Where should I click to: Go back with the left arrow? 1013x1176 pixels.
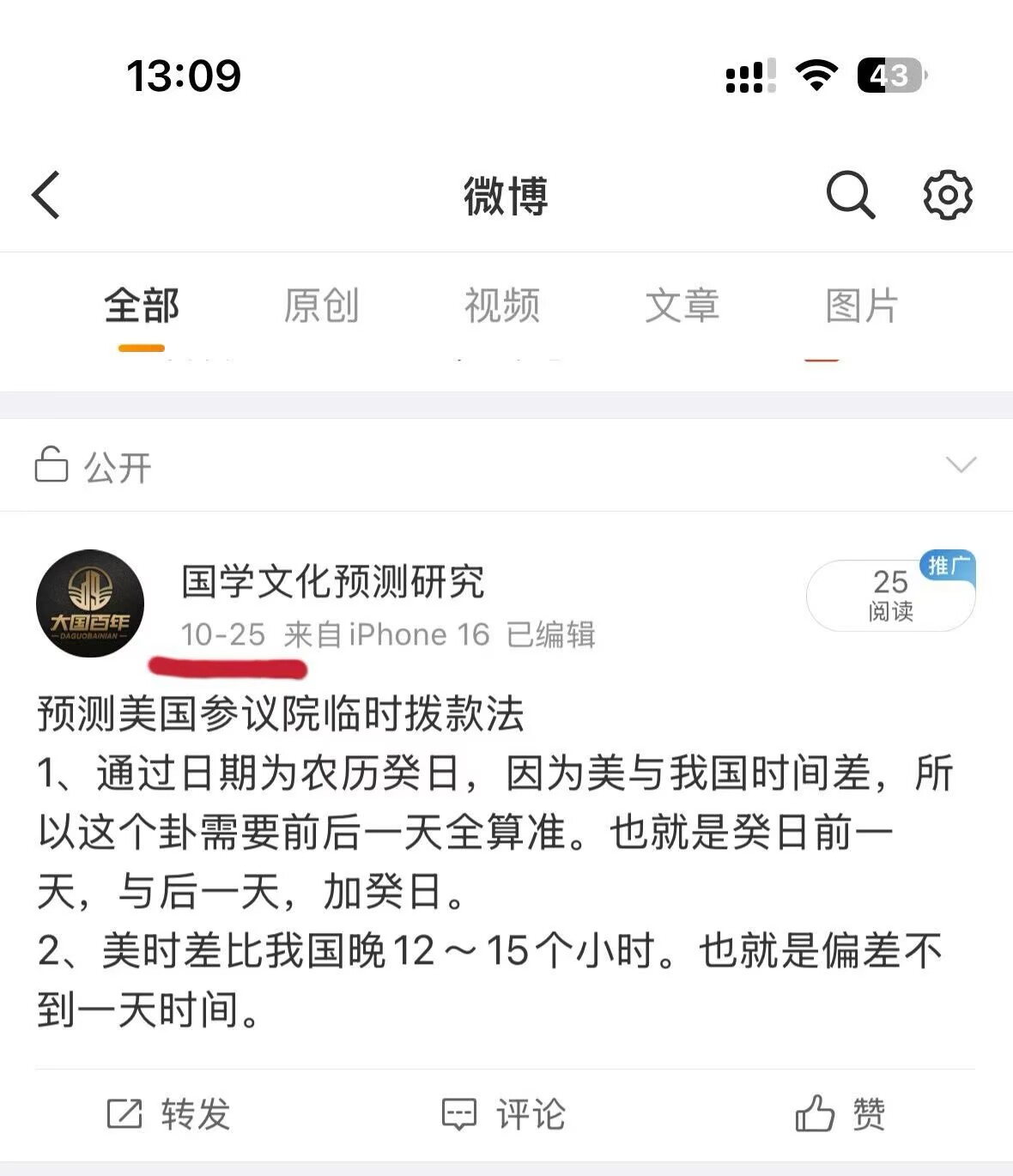tap(46, 195)
